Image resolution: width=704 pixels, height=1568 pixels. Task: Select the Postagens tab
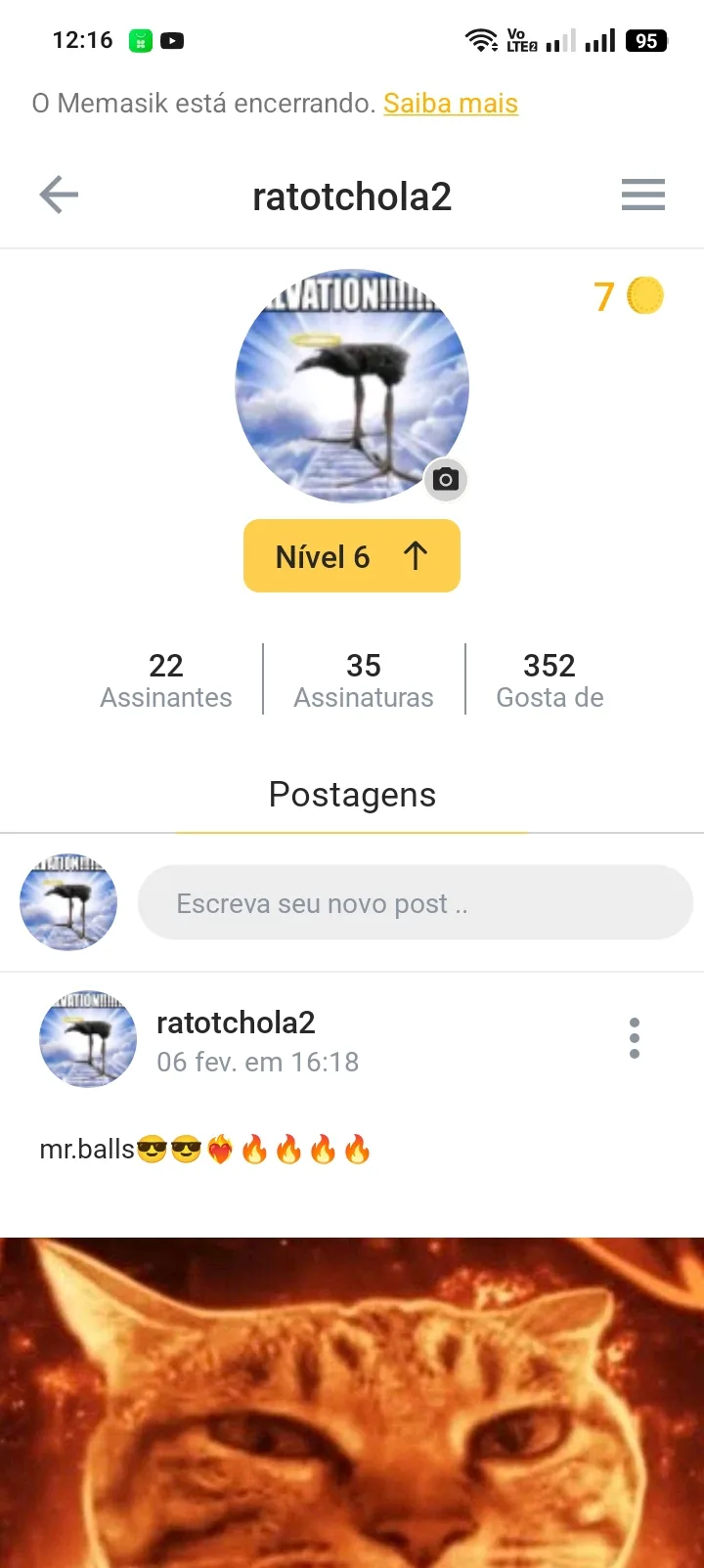click(352, 795)
